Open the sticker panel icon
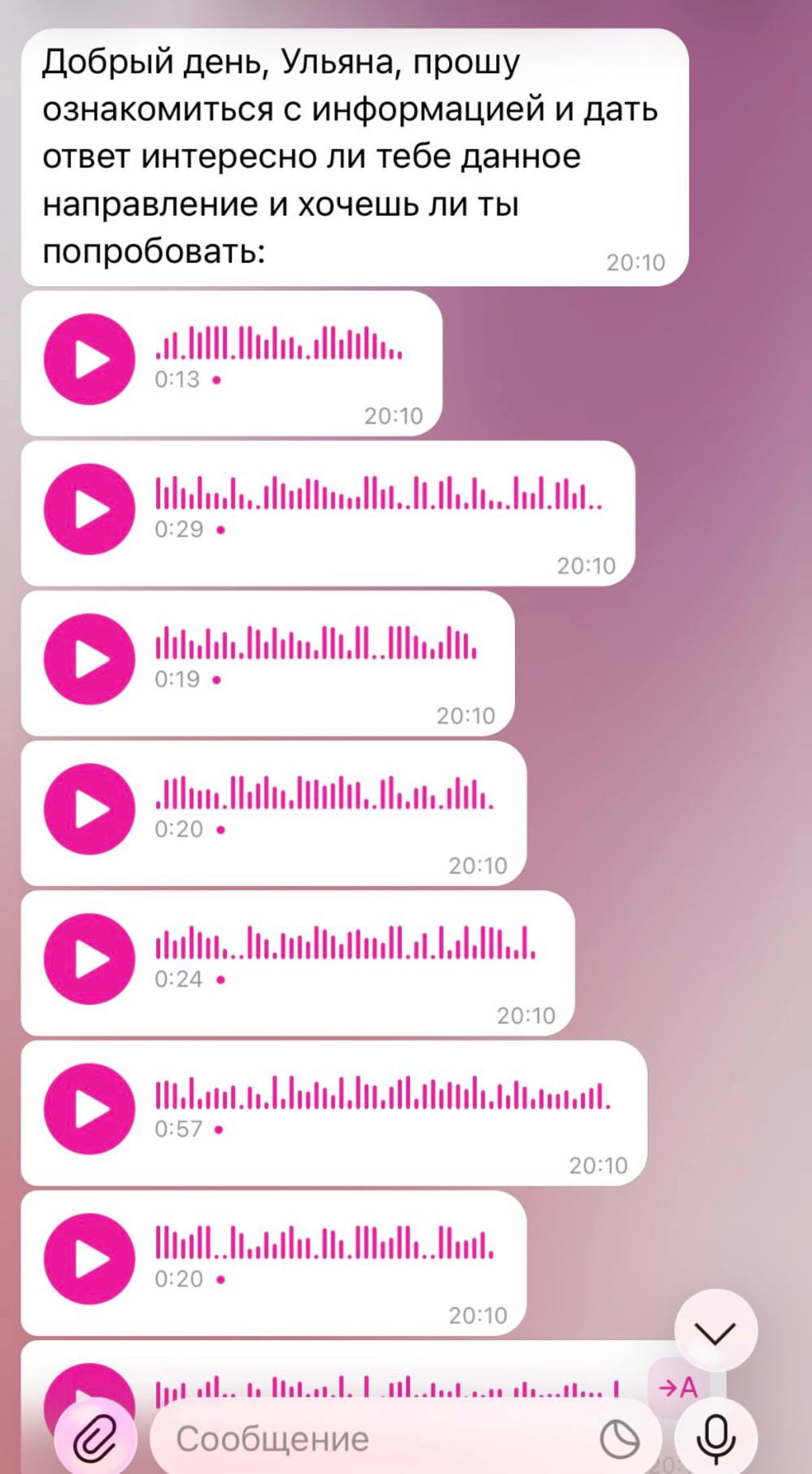Image resolution: width=812 pixels, height=1474 pixels. (619, 1440)
